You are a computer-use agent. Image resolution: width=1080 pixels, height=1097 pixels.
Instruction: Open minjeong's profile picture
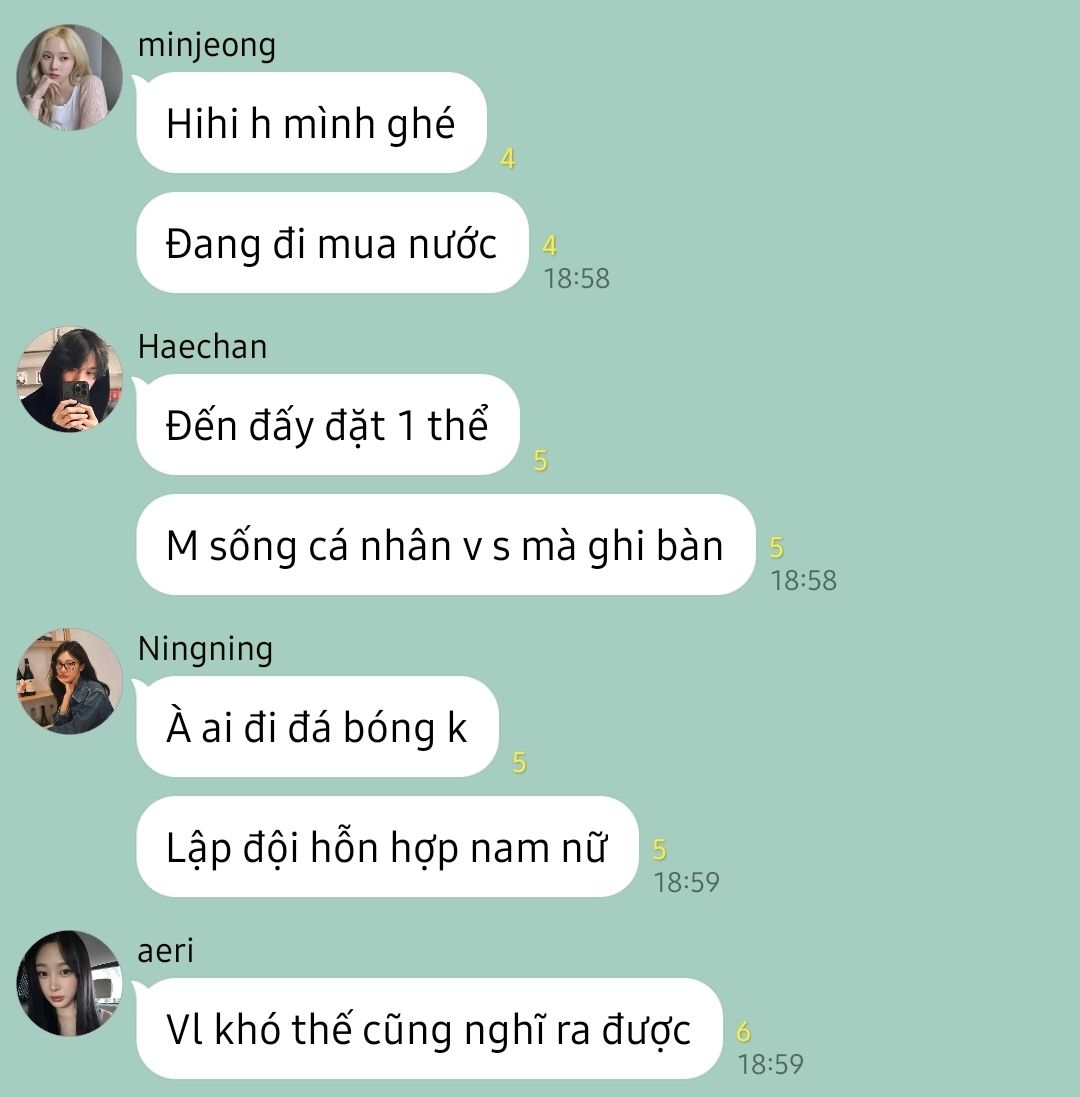point(69,78)
